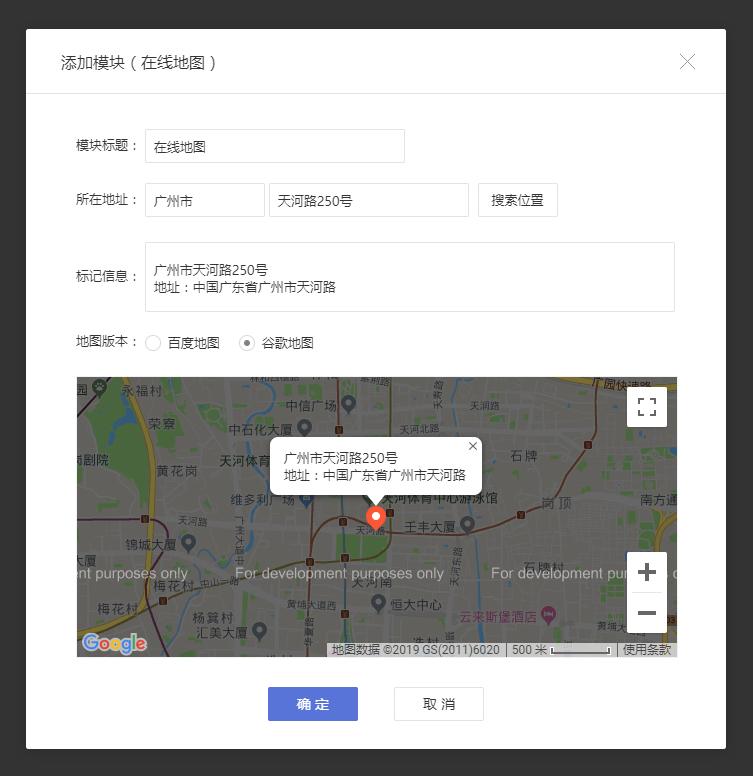Zoom in on the map
753x776 pixels.
(x=646, y=573)
